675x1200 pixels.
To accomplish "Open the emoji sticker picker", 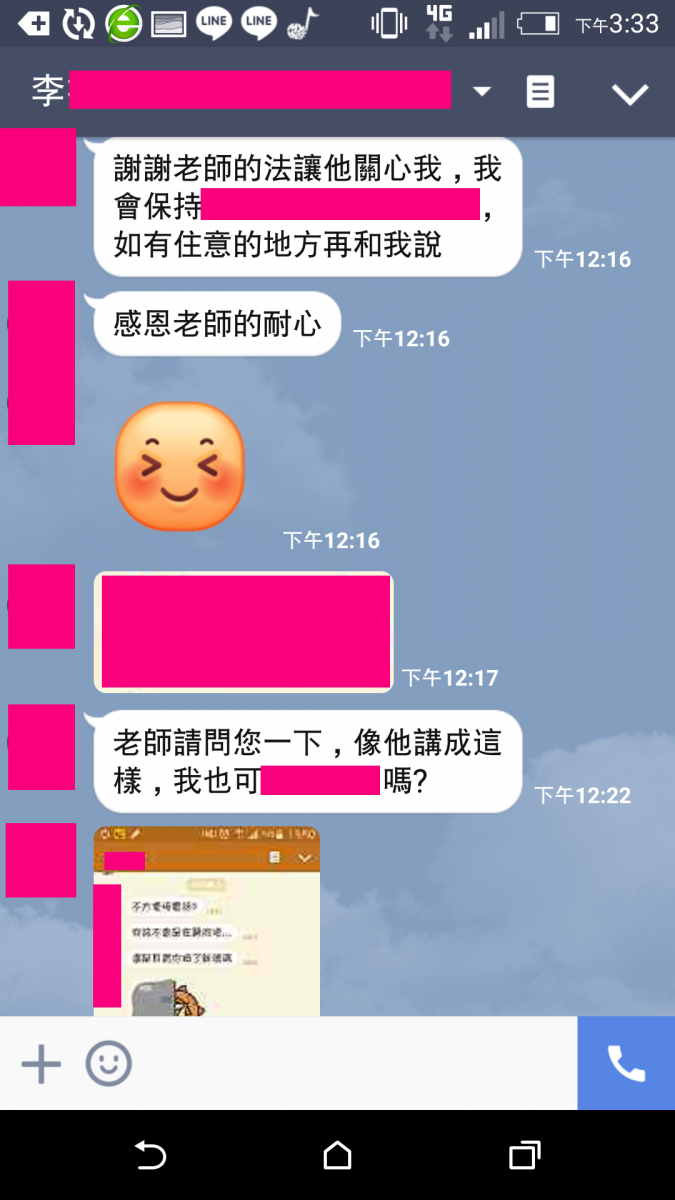I will (108, 1064).
